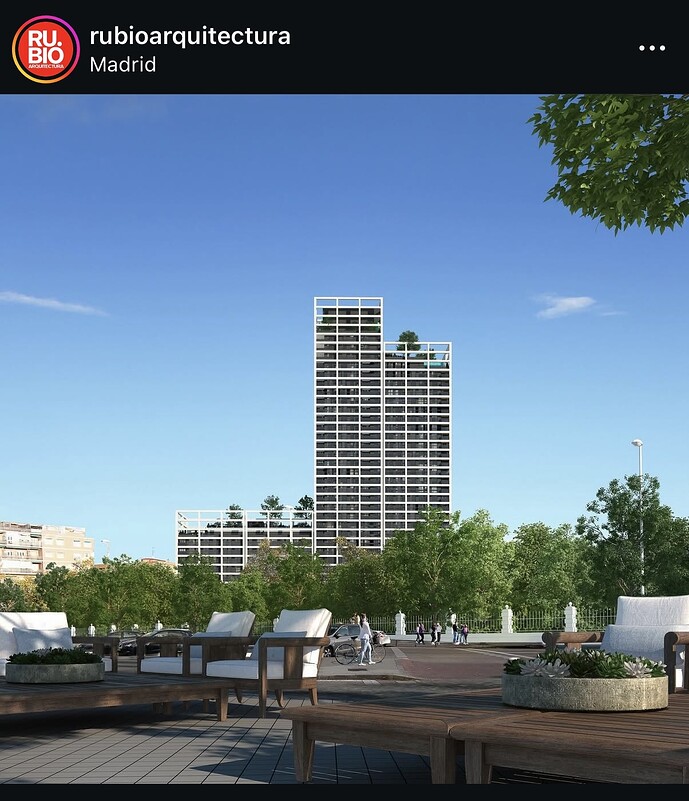Screen dimensions: 689x801
Task: Open the rubioarquitectura username link
Action: 190,37
